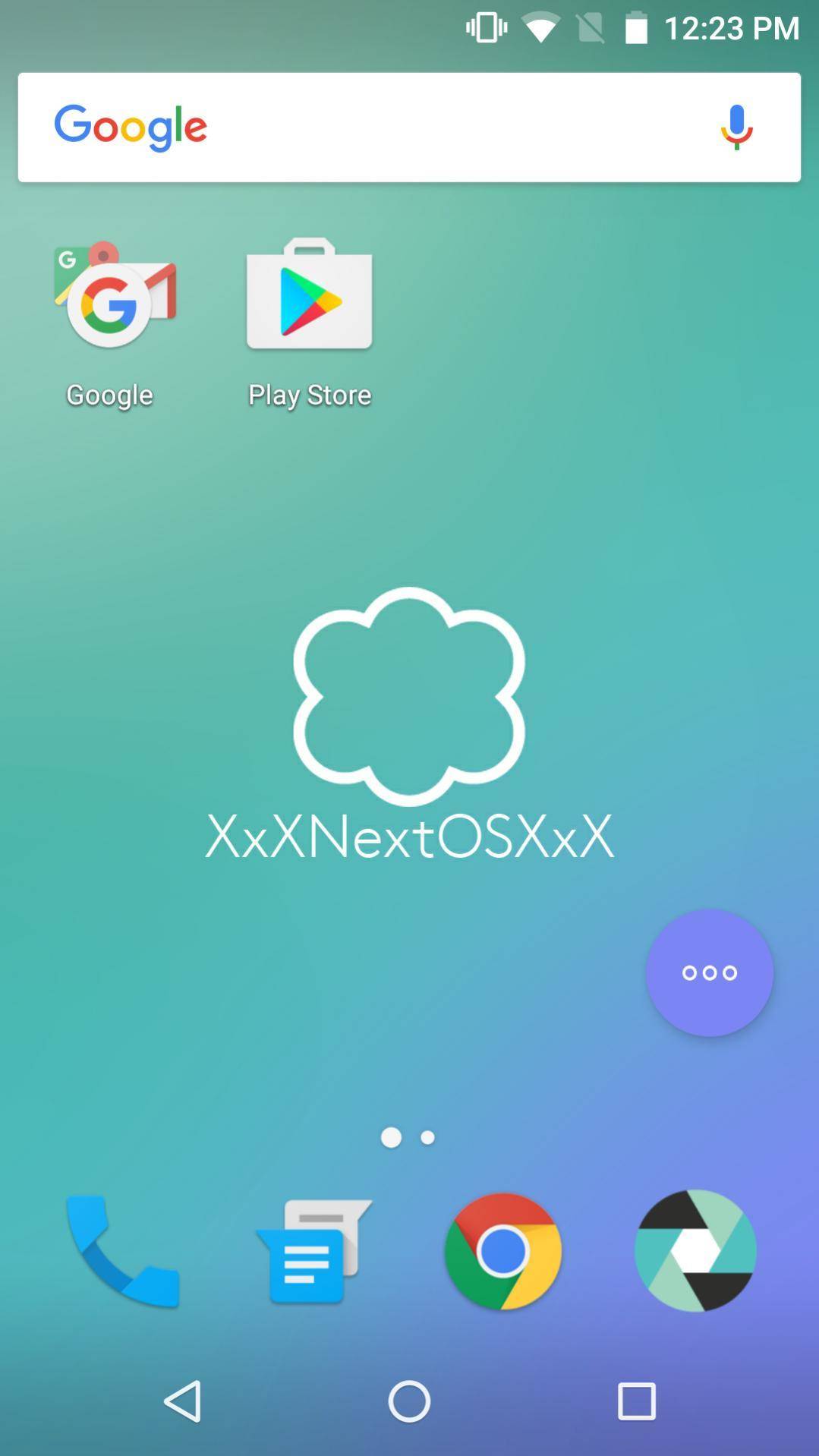
Task: Open the Messenger app
Action: (x=312, y=1251)
